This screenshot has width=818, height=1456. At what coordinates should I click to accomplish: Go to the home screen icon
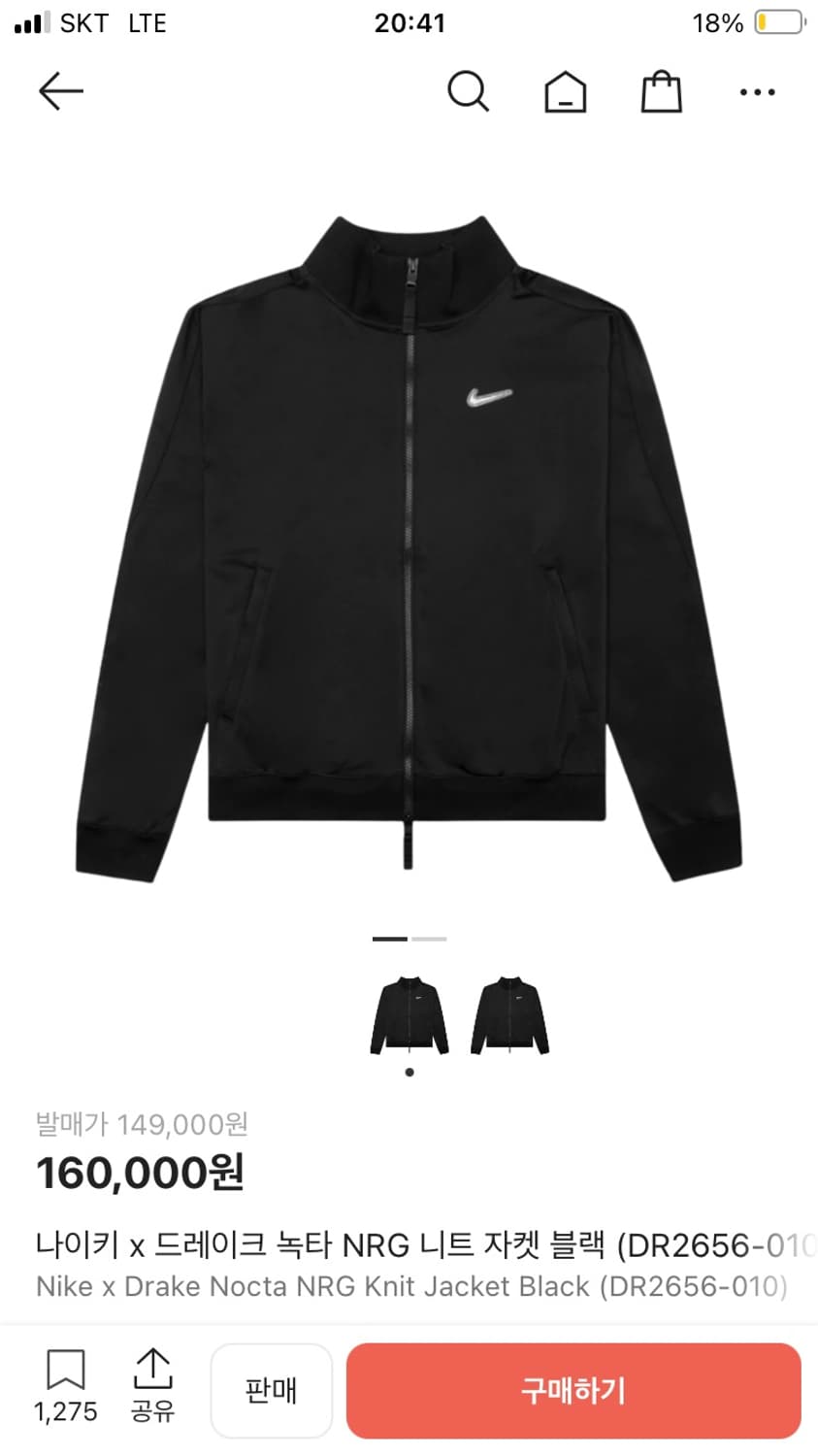[x=565, y=91]
